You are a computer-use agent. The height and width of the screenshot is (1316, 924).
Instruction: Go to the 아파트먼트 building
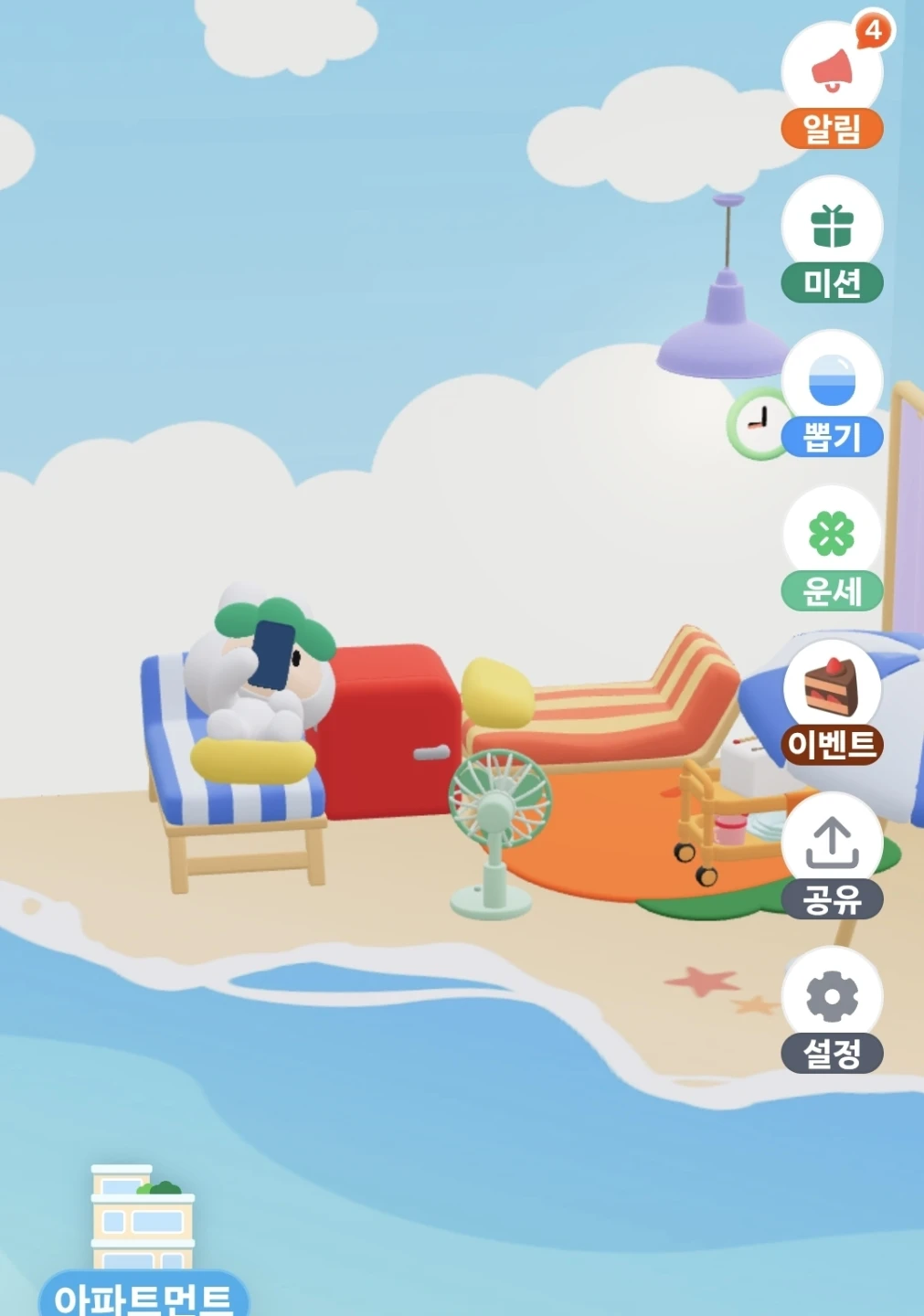[143, 1241]
